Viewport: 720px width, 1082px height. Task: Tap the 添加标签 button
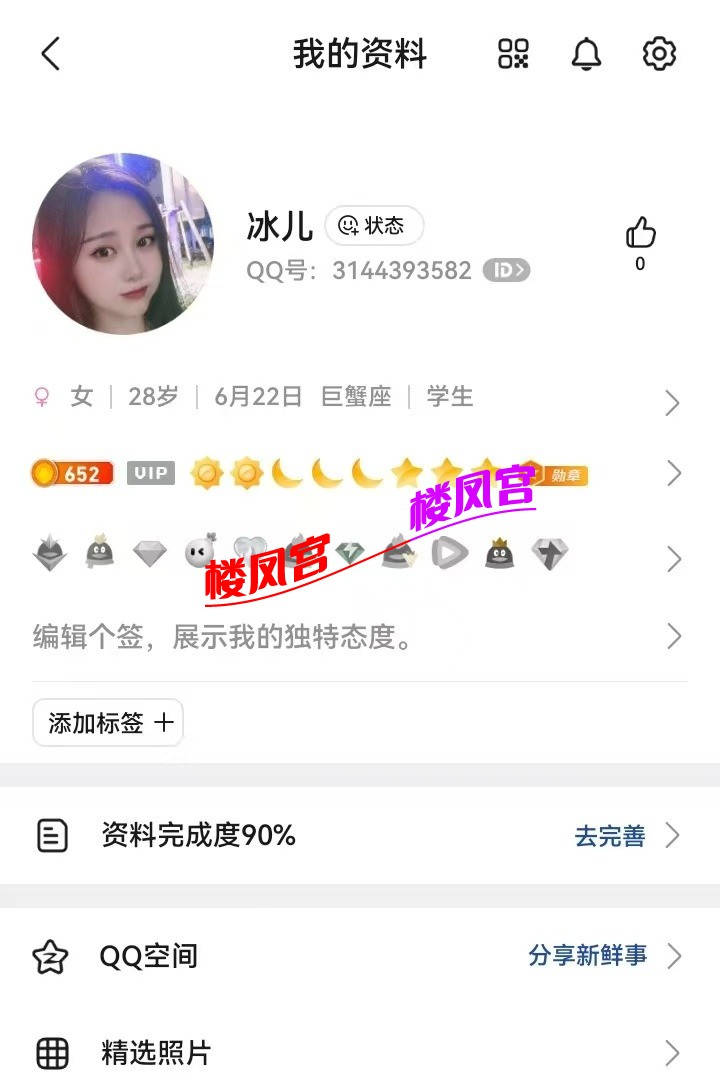[108, 723]
